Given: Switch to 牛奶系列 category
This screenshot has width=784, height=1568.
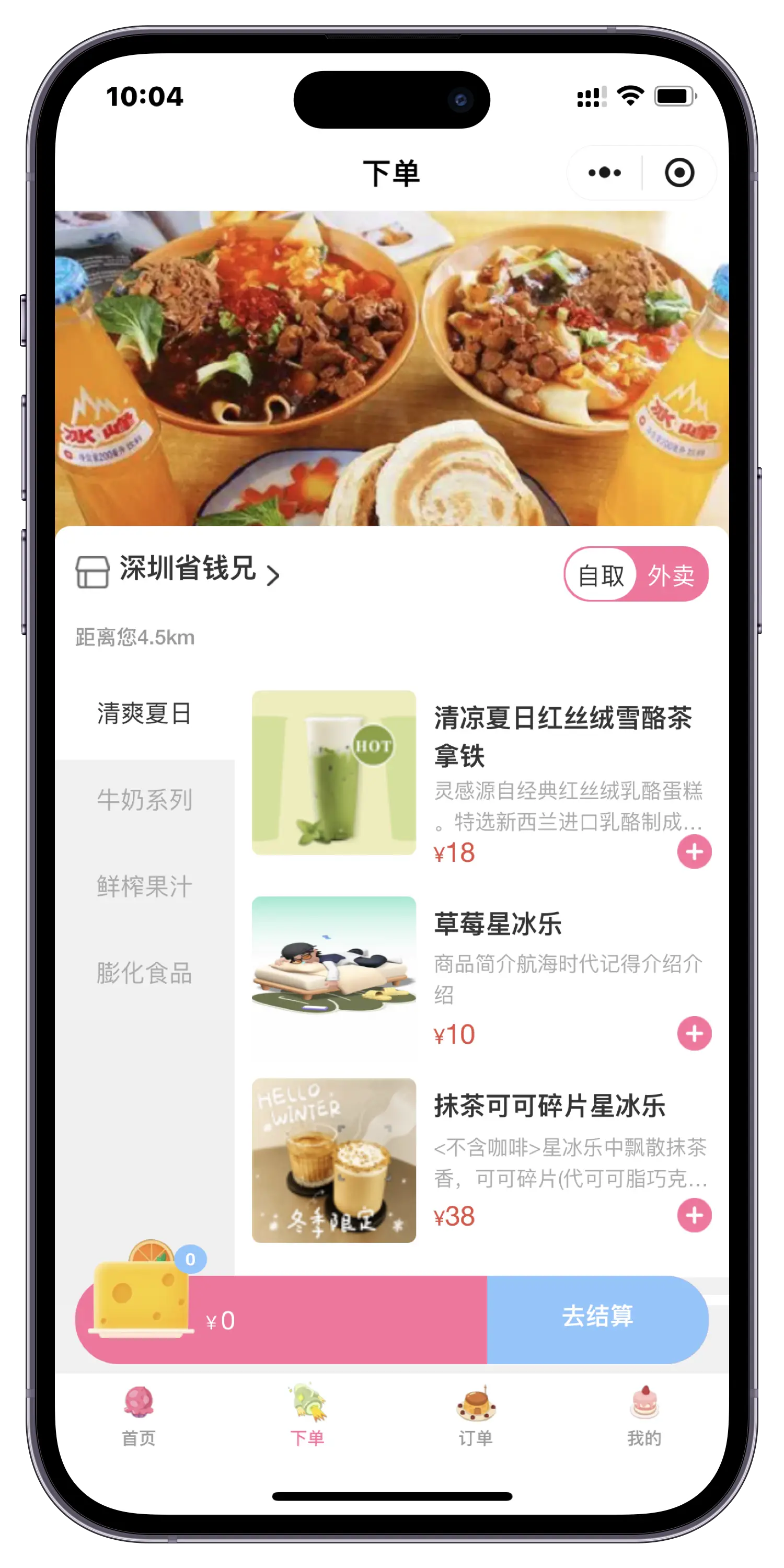Looking at the screenshot, I should (144, 800).
